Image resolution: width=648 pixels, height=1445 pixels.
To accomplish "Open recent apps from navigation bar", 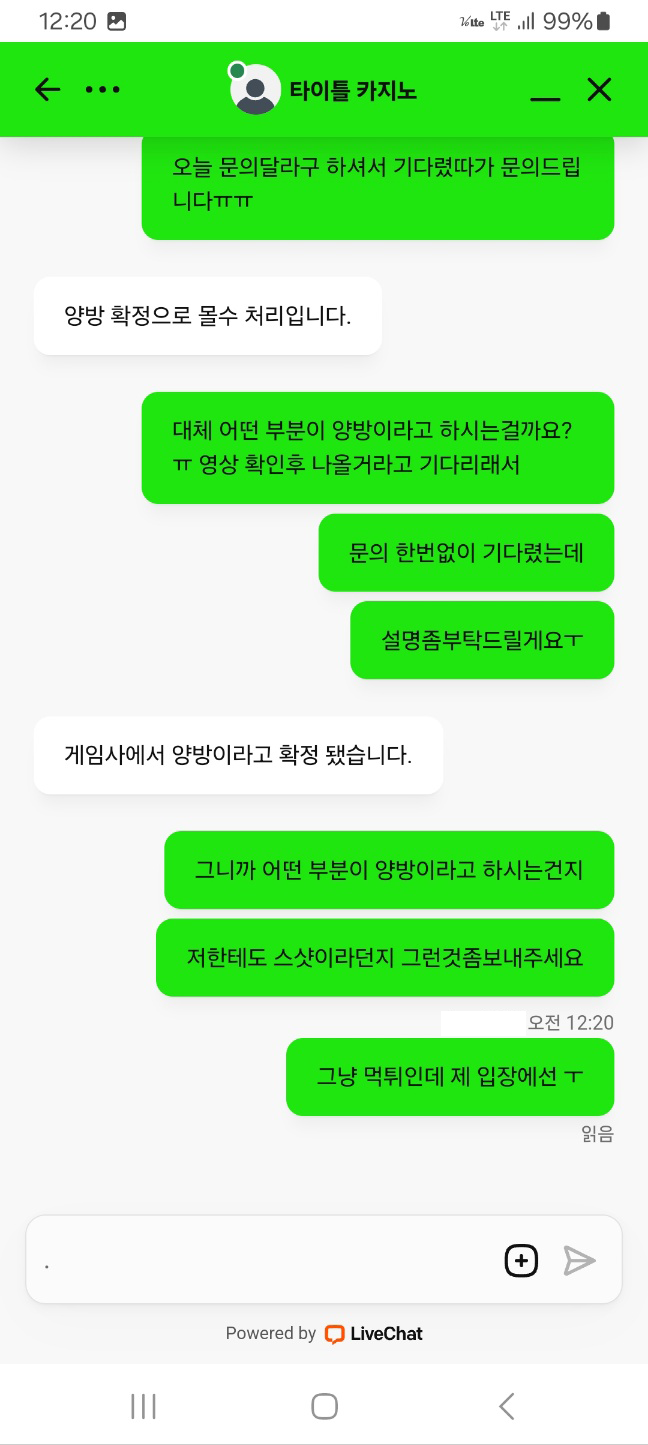I will coord(144,1406).
